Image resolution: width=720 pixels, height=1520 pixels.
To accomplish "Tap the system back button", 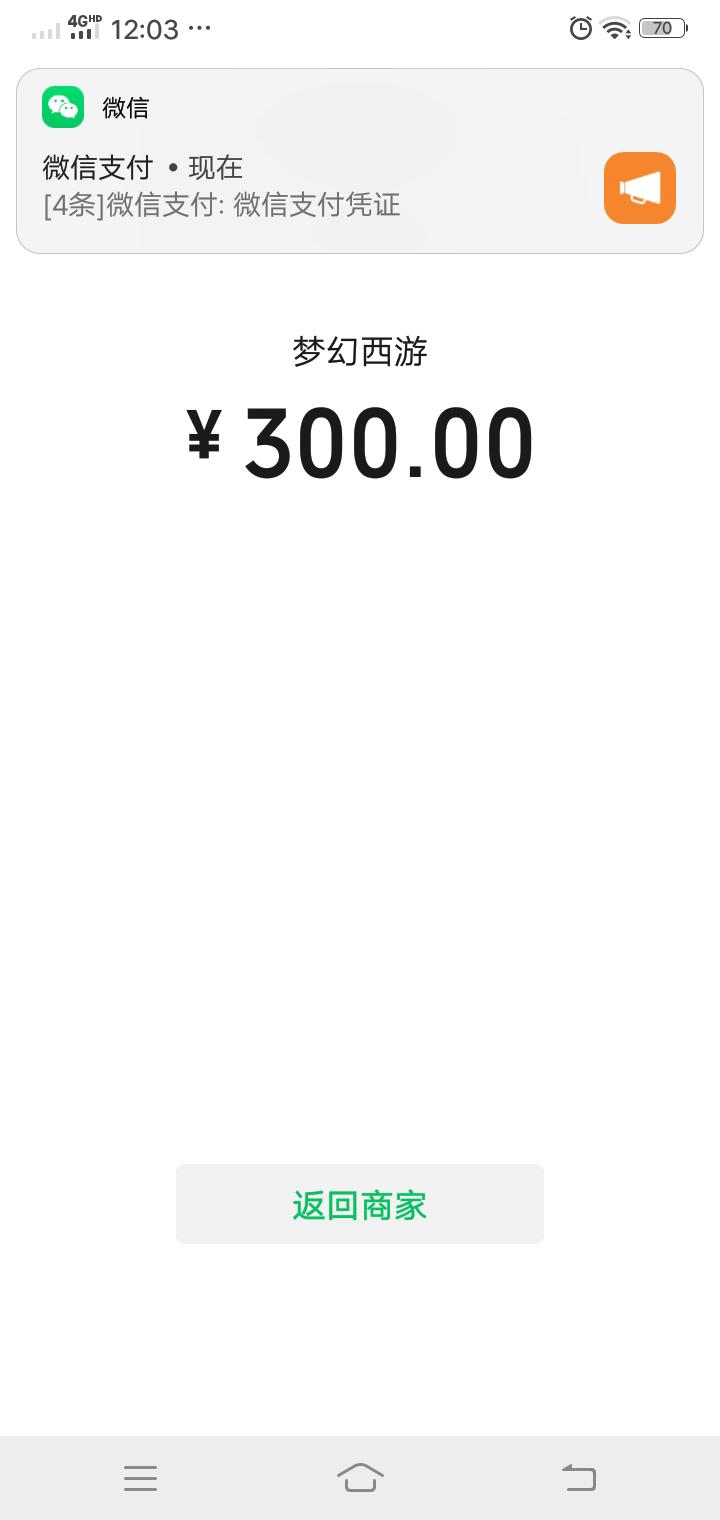I will click(x=579, y=1477).
